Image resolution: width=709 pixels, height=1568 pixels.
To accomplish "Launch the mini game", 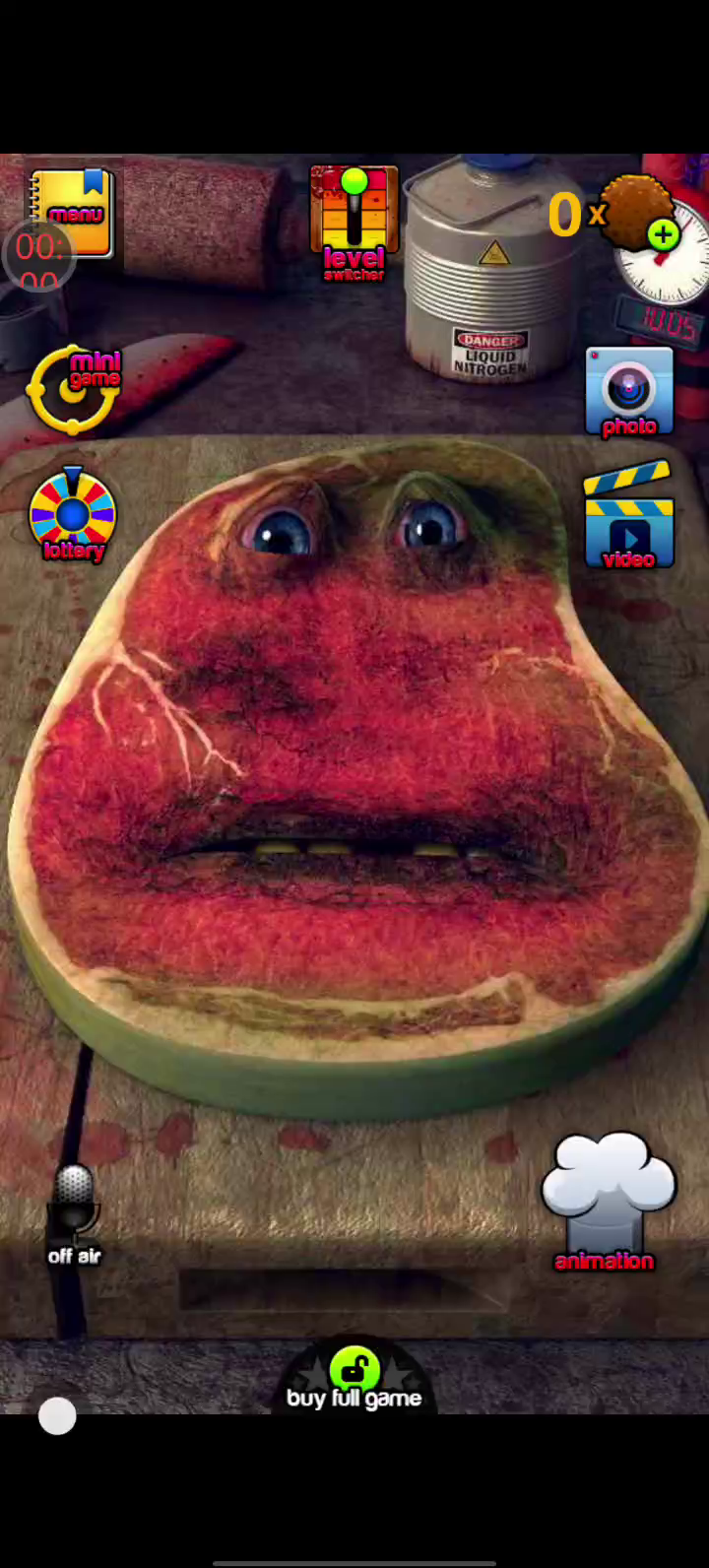I will coord(74,389).
